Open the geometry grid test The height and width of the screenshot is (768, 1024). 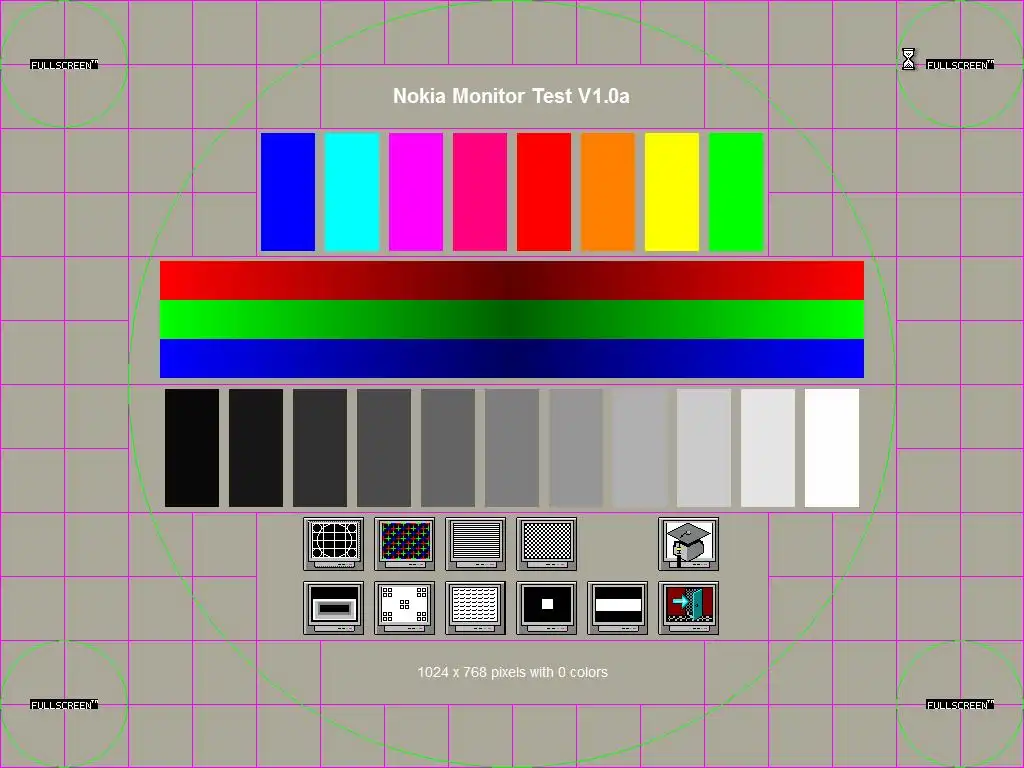coord(334,543)
